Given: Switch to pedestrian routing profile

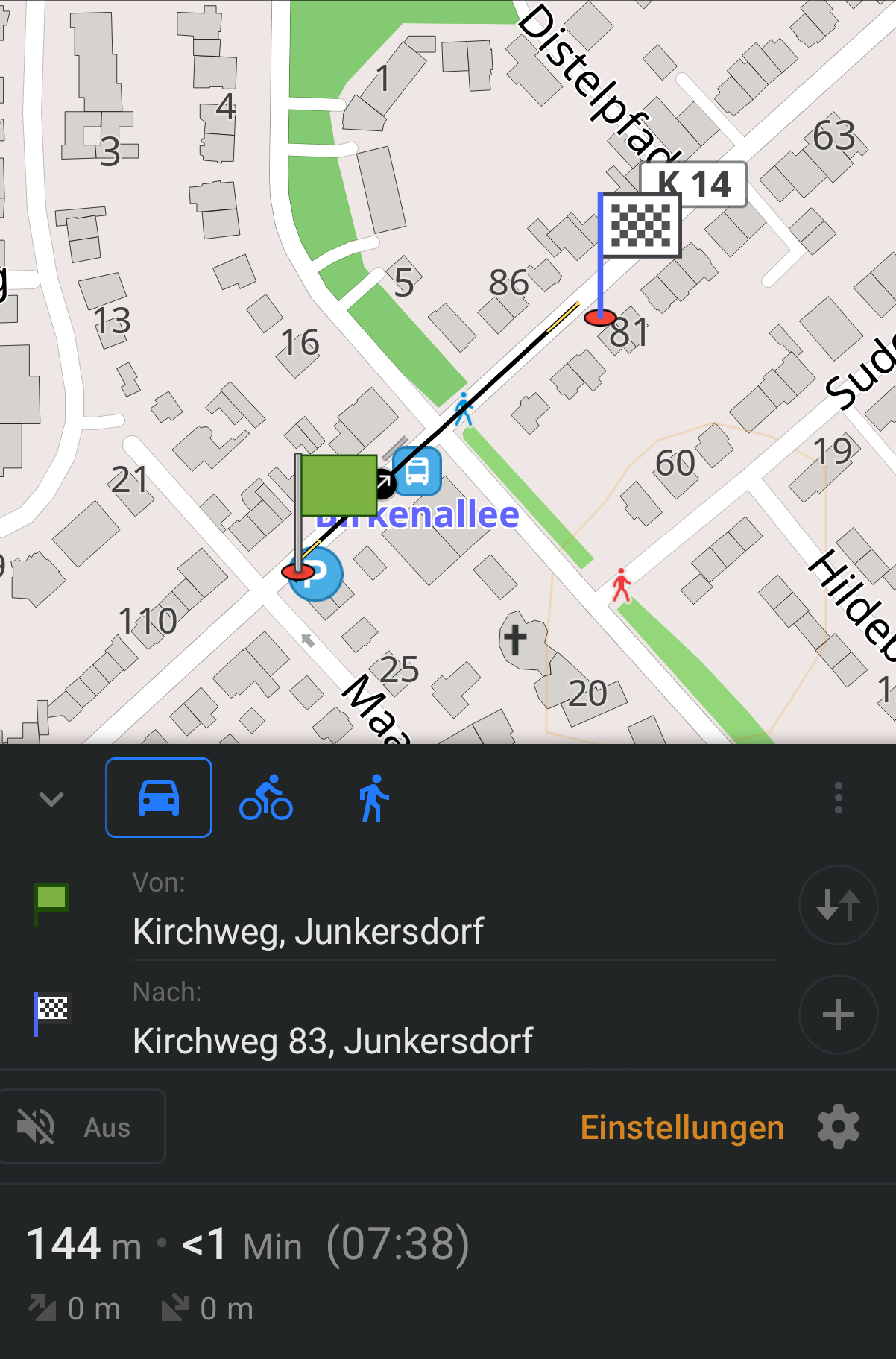Looking at the screenshot, I should [373, 798].
